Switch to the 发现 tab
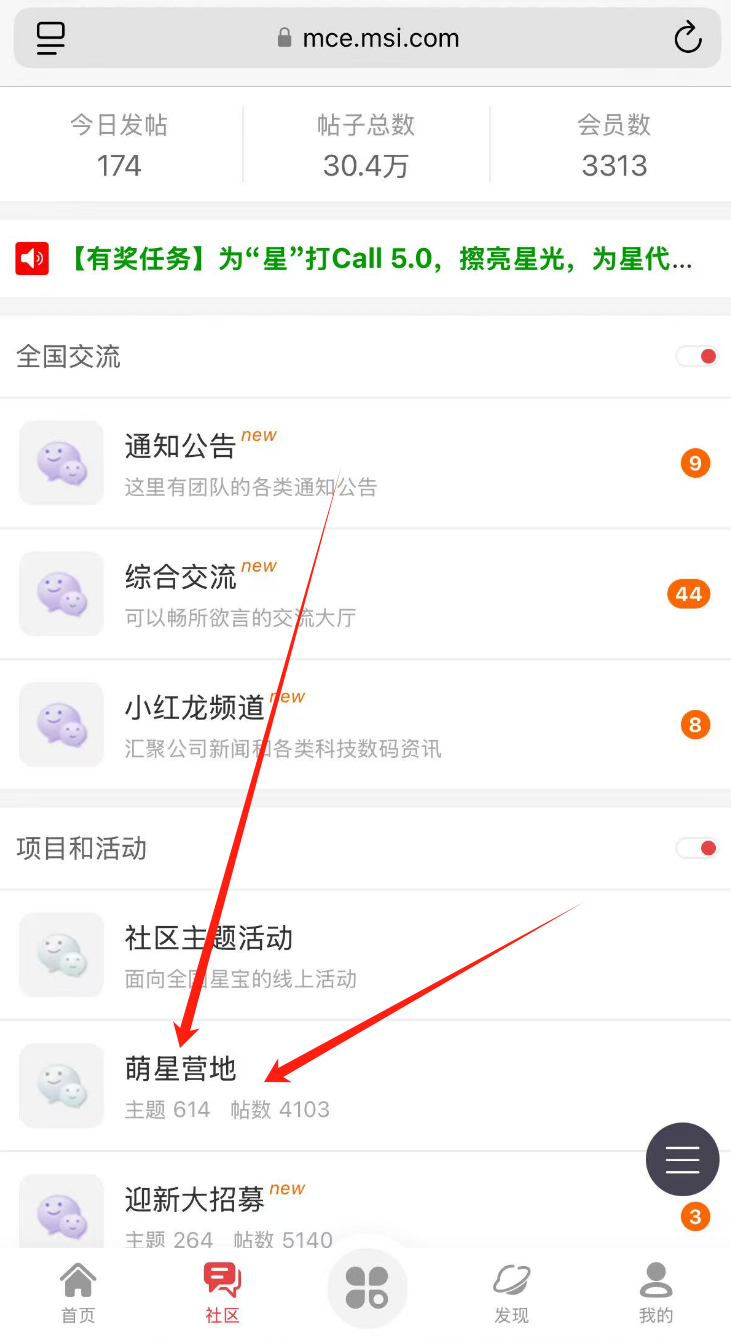This screenshot has width=731, height=1339. [x=511, y=1292]
